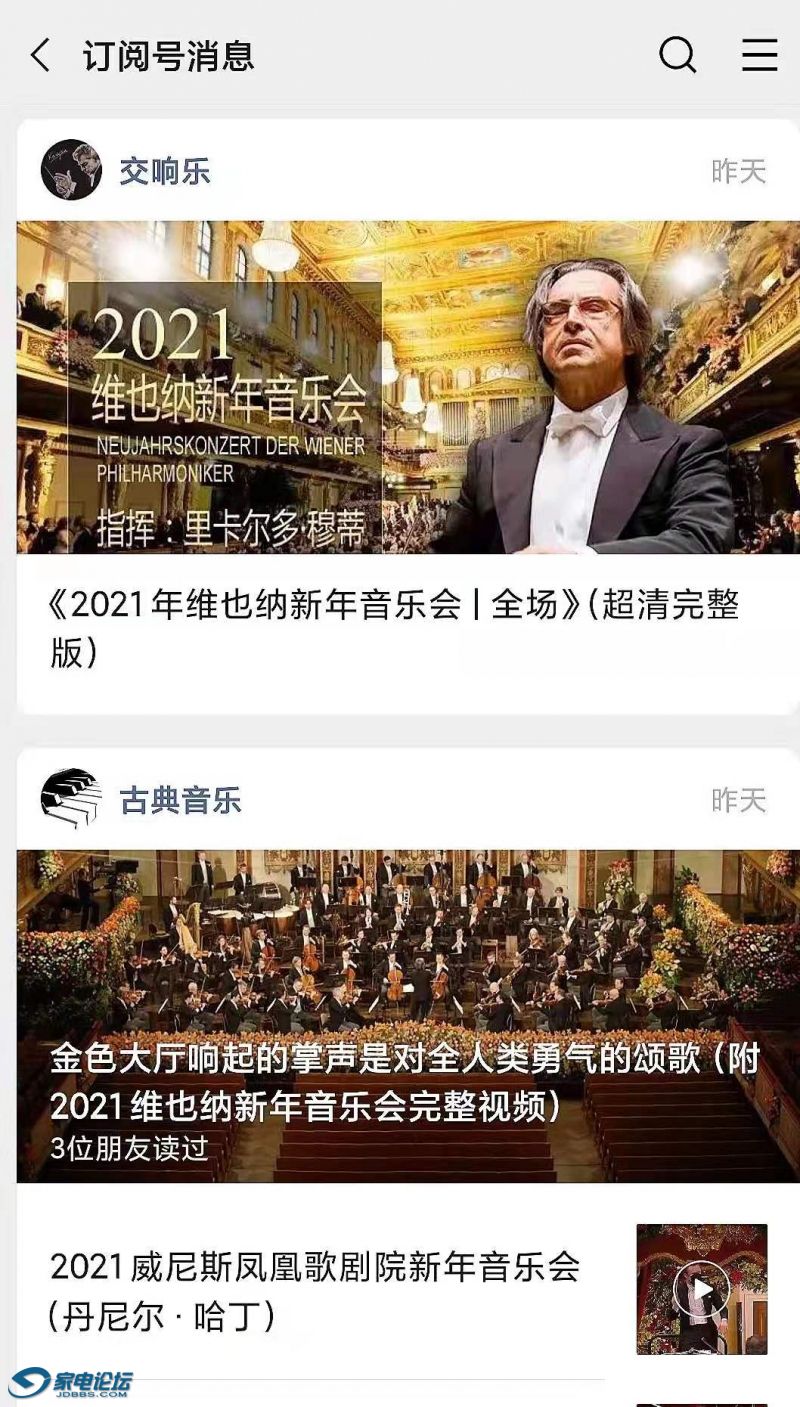Open the 2021年维也纳新年音乐会 全场 article

tap(395, 627)
